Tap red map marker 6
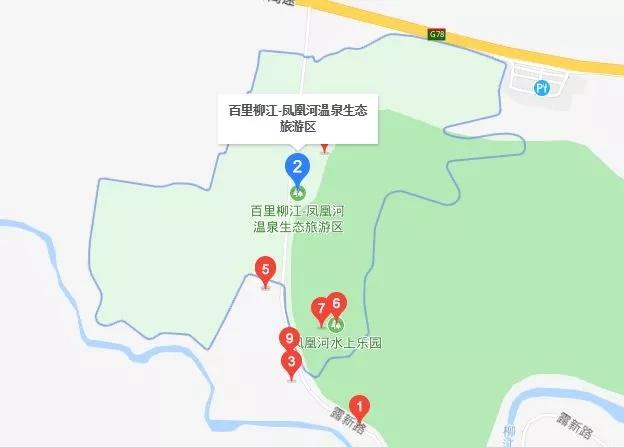 [x=337, y=302]
